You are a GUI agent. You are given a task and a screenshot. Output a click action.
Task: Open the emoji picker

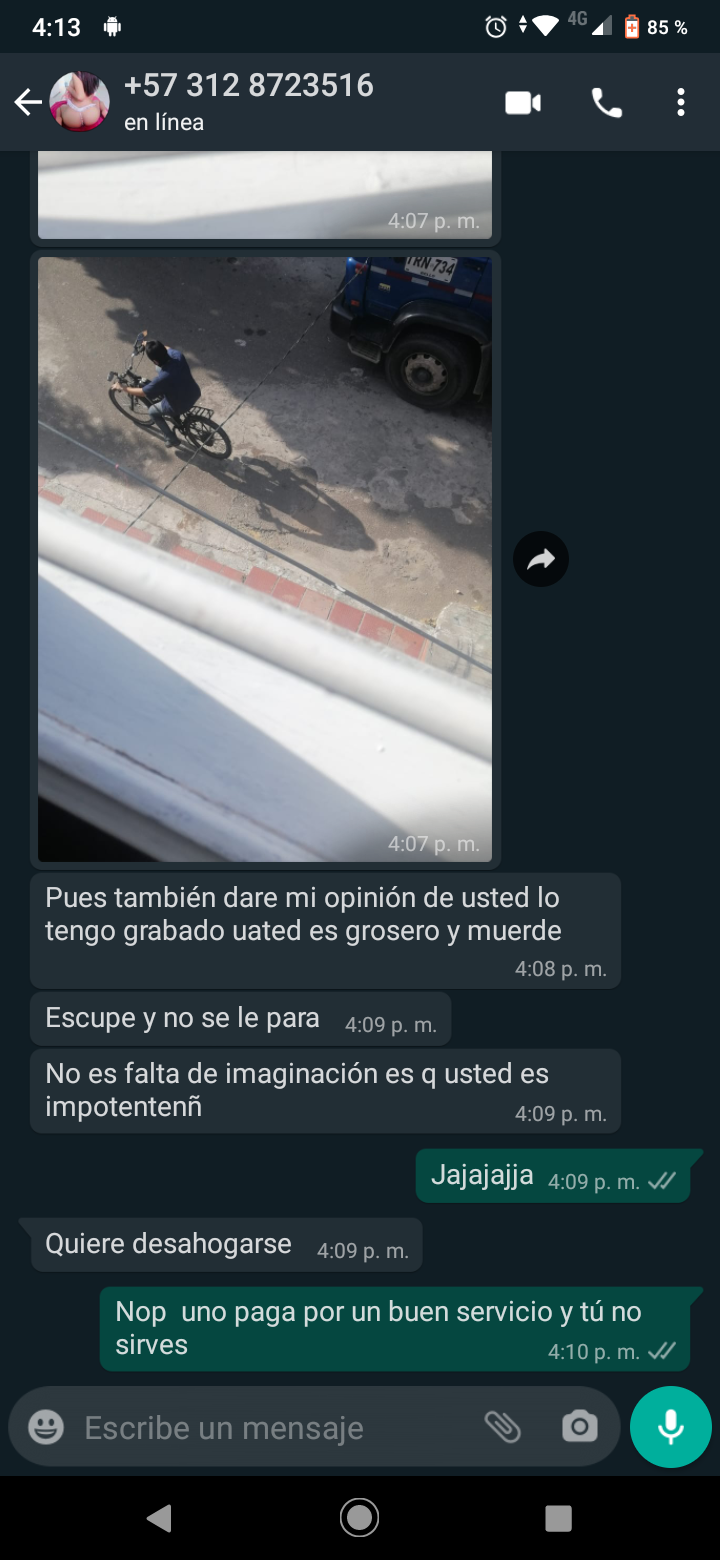46,1427
